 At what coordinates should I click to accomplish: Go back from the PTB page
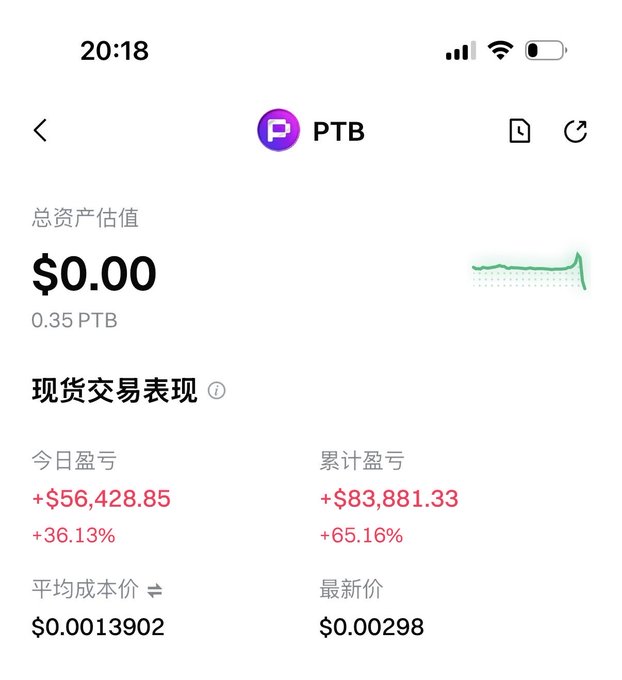pyautogui.click(x=40, y=131)
